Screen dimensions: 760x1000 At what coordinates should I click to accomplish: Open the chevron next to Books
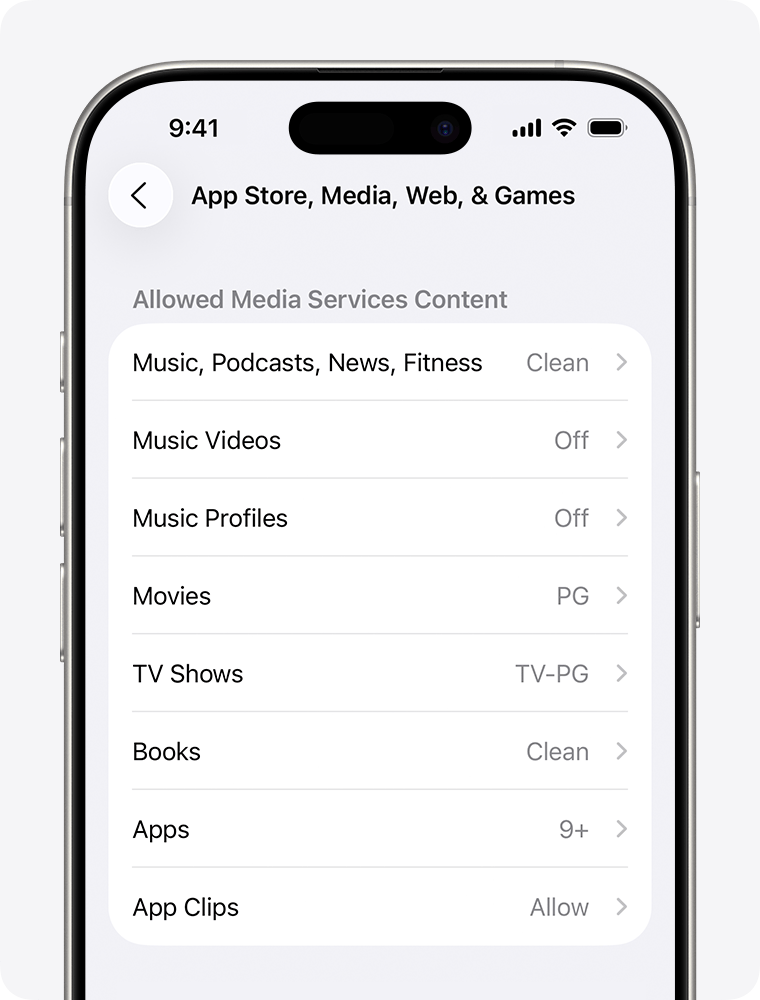coord(622,752)
